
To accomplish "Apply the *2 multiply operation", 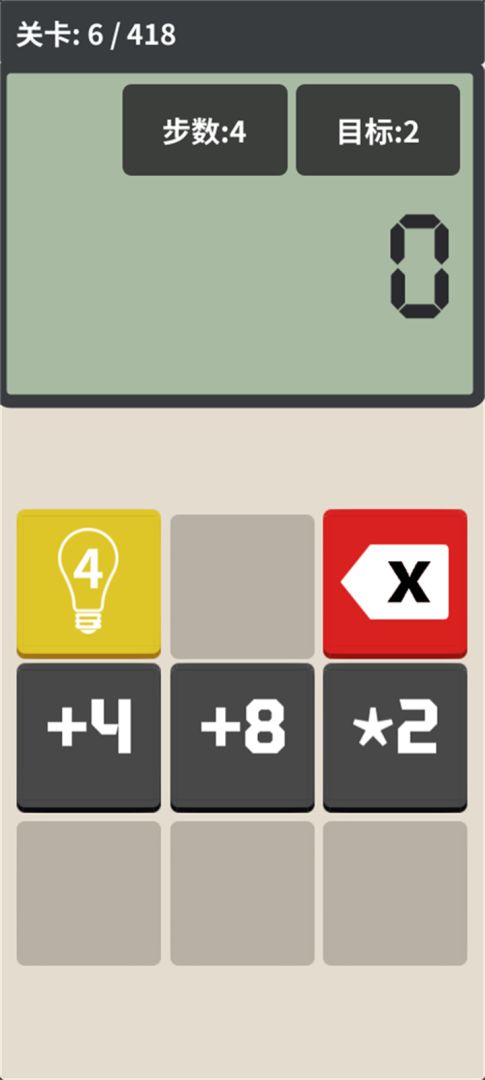I will (395, 737).
